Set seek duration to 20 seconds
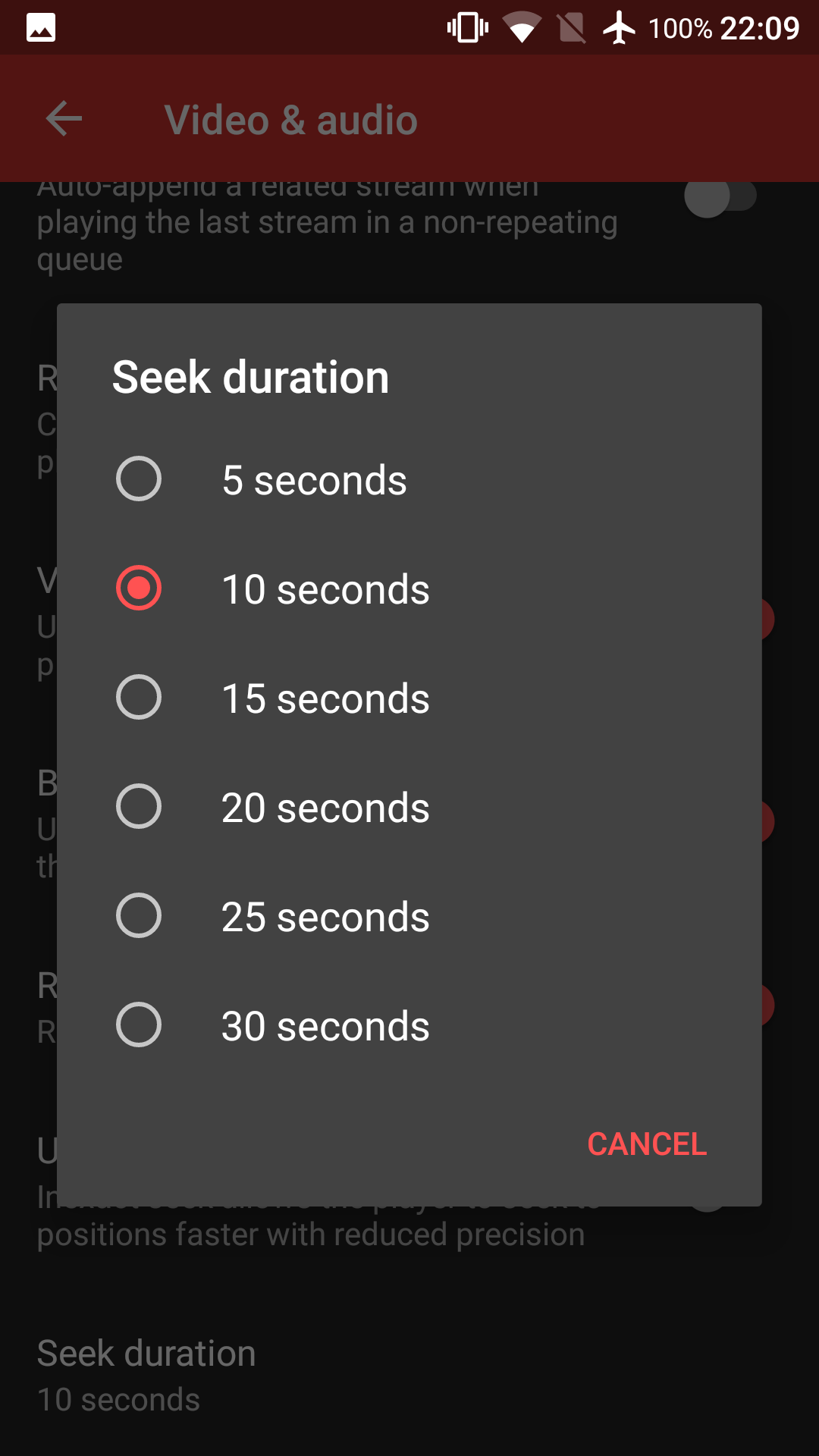The image size is (819, 1456). pos(409,807)
